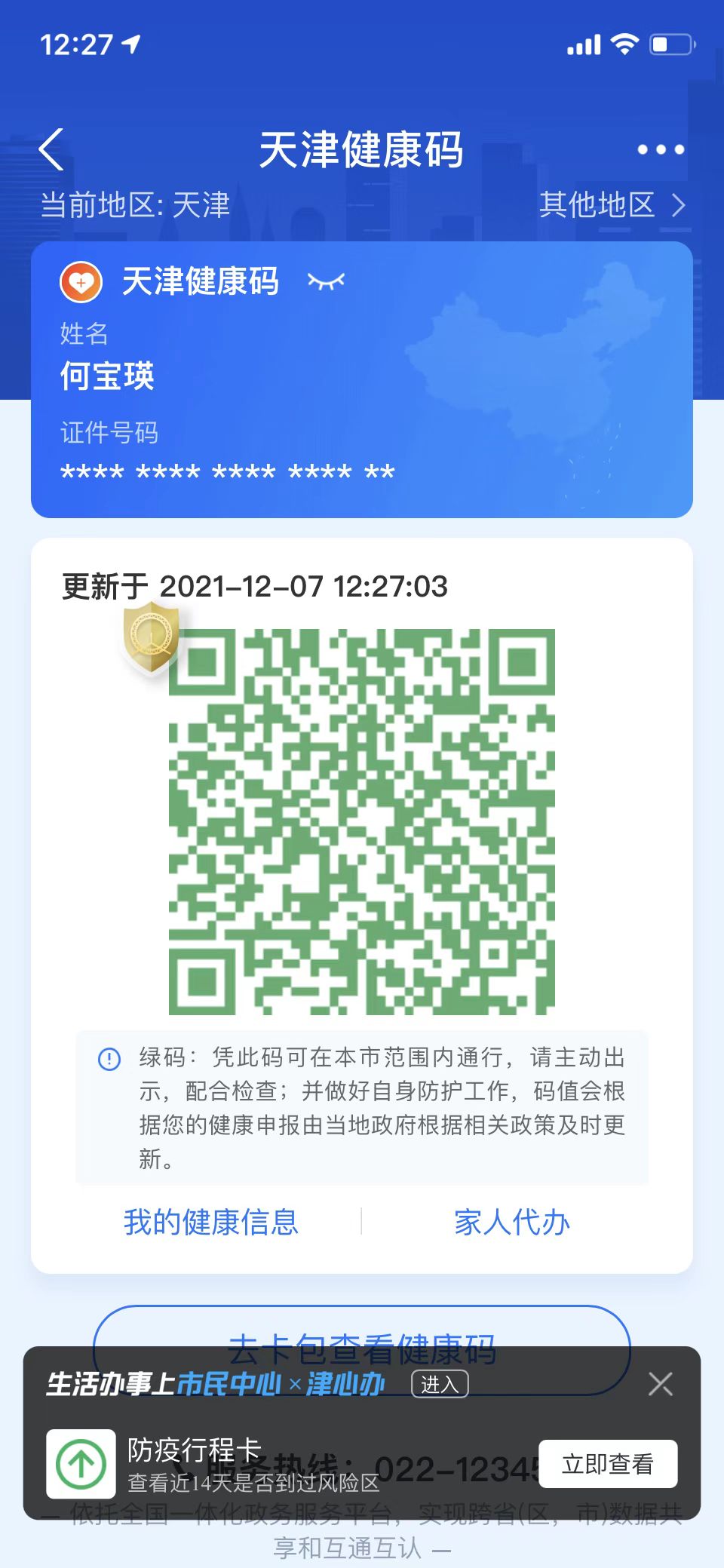
Task: Go back from 天津健康码 page
Action: coord(51,149)
